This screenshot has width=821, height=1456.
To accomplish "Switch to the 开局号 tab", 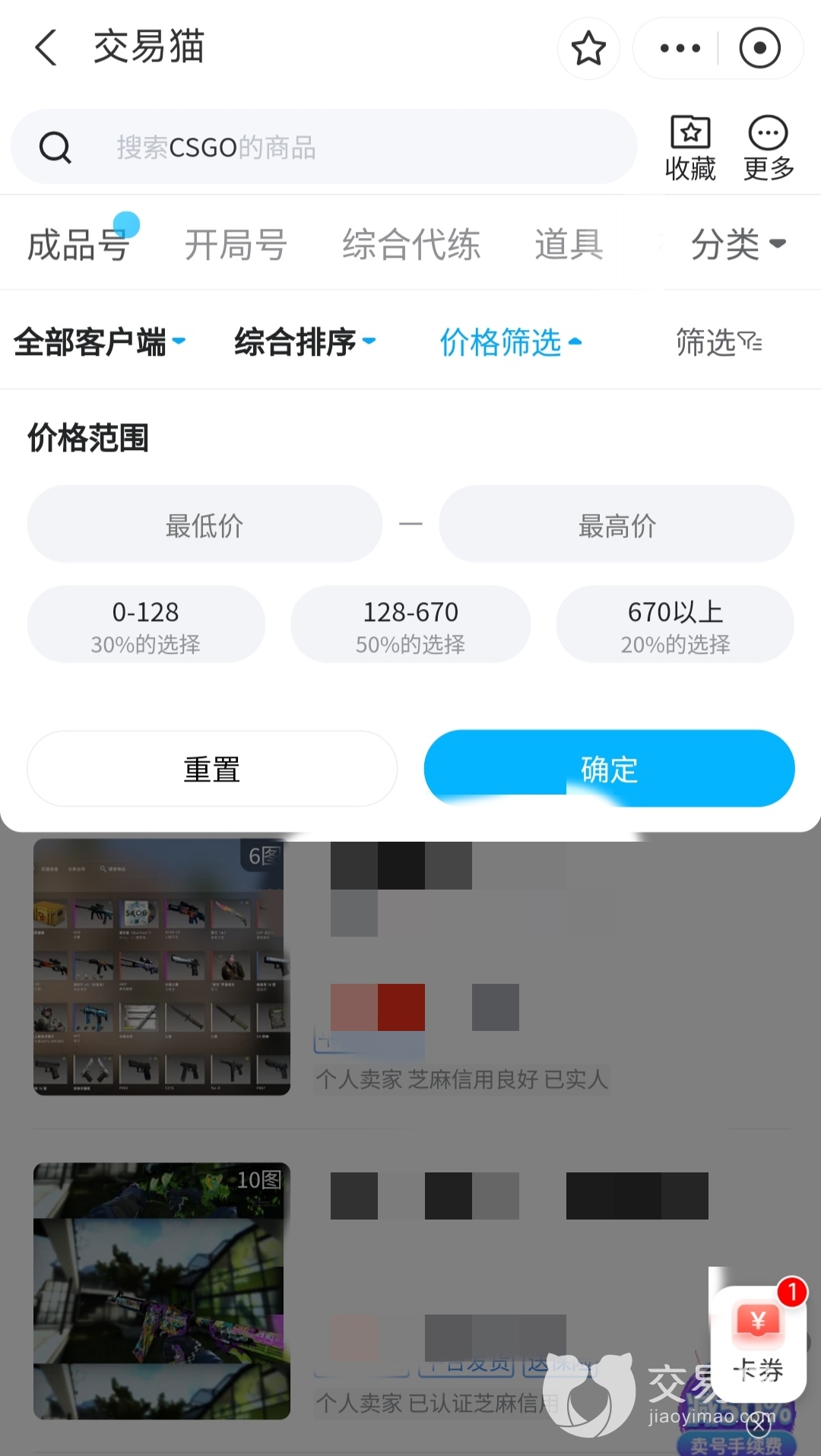I will point(236,245).
